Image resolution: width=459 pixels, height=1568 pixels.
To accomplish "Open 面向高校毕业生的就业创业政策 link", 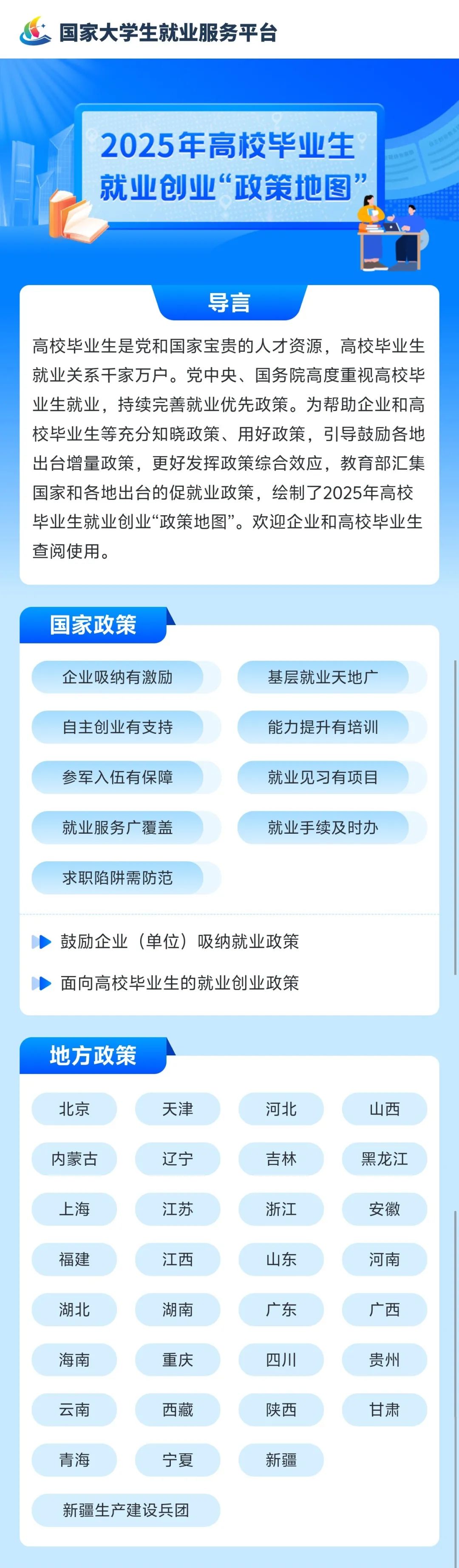I will coord(179,983).
